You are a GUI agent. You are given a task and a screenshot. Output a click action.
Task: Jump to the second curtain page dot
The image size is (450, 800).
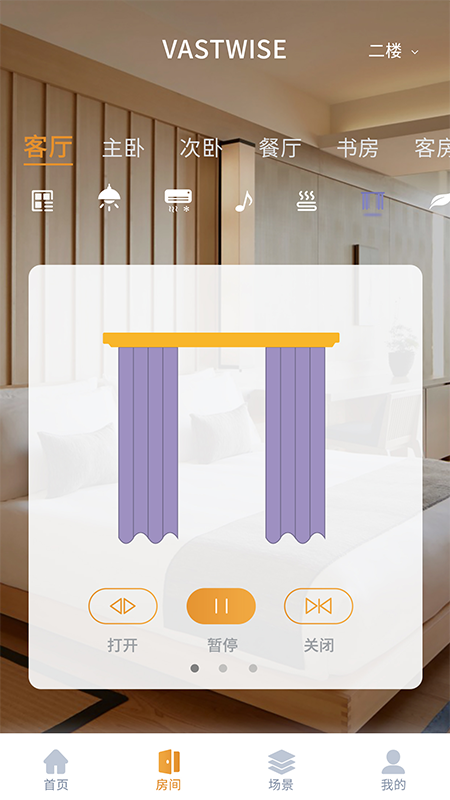pyautogui.click(x=223, y=668)
